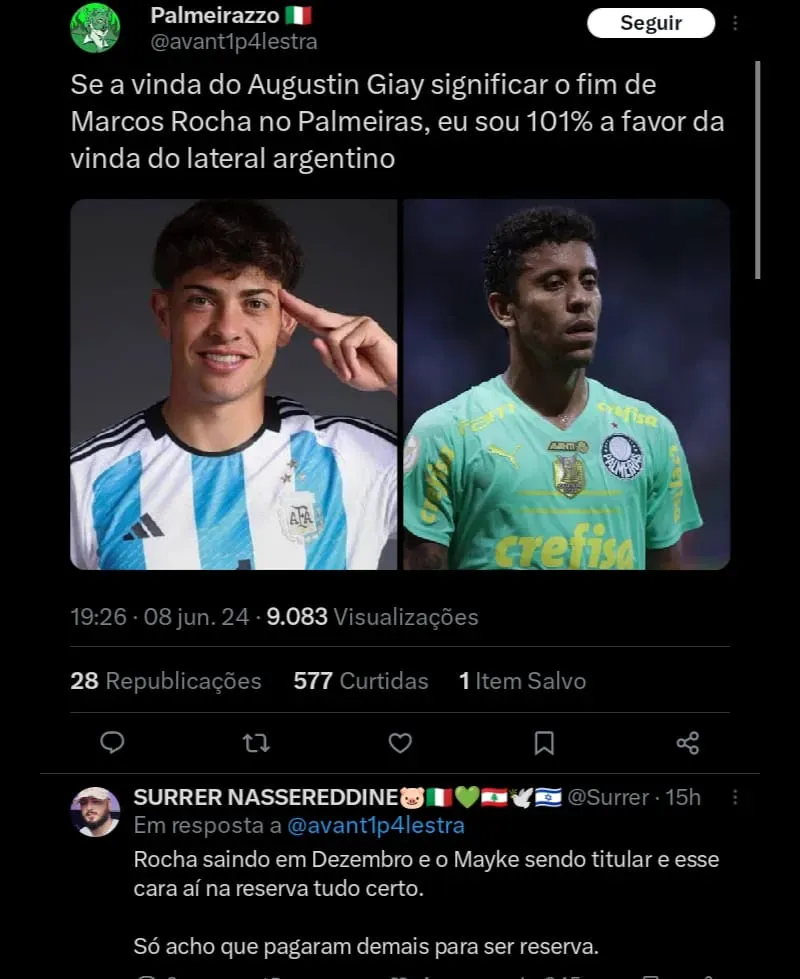The image size is (800, 979).
Task: Follow Palmeirazzo with the Seguir button
Action: [650, 23]
